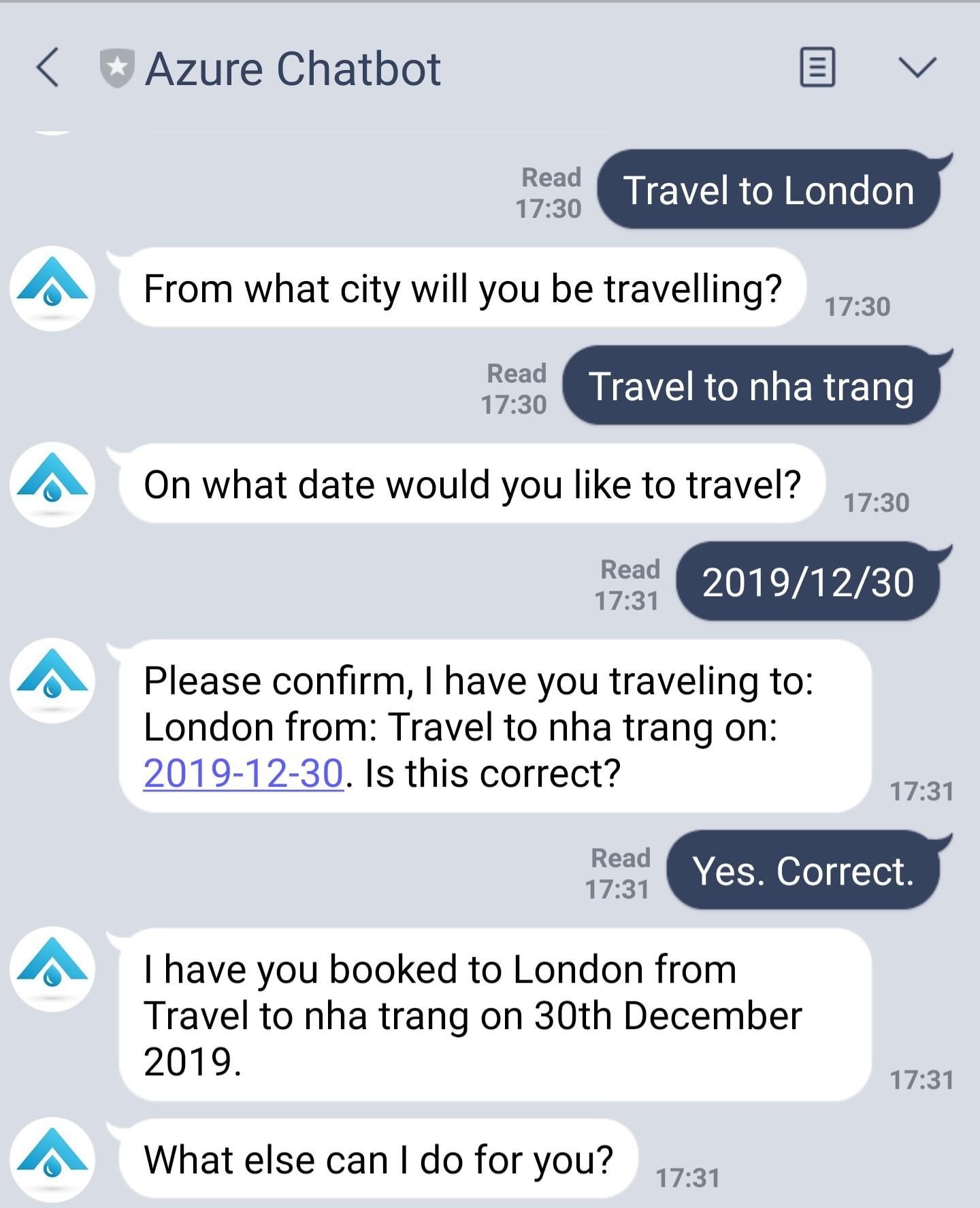Screen dimensions: 980x1208
Task: Tap the bot avatar beside "What else can I do"
Action: 53,1160
